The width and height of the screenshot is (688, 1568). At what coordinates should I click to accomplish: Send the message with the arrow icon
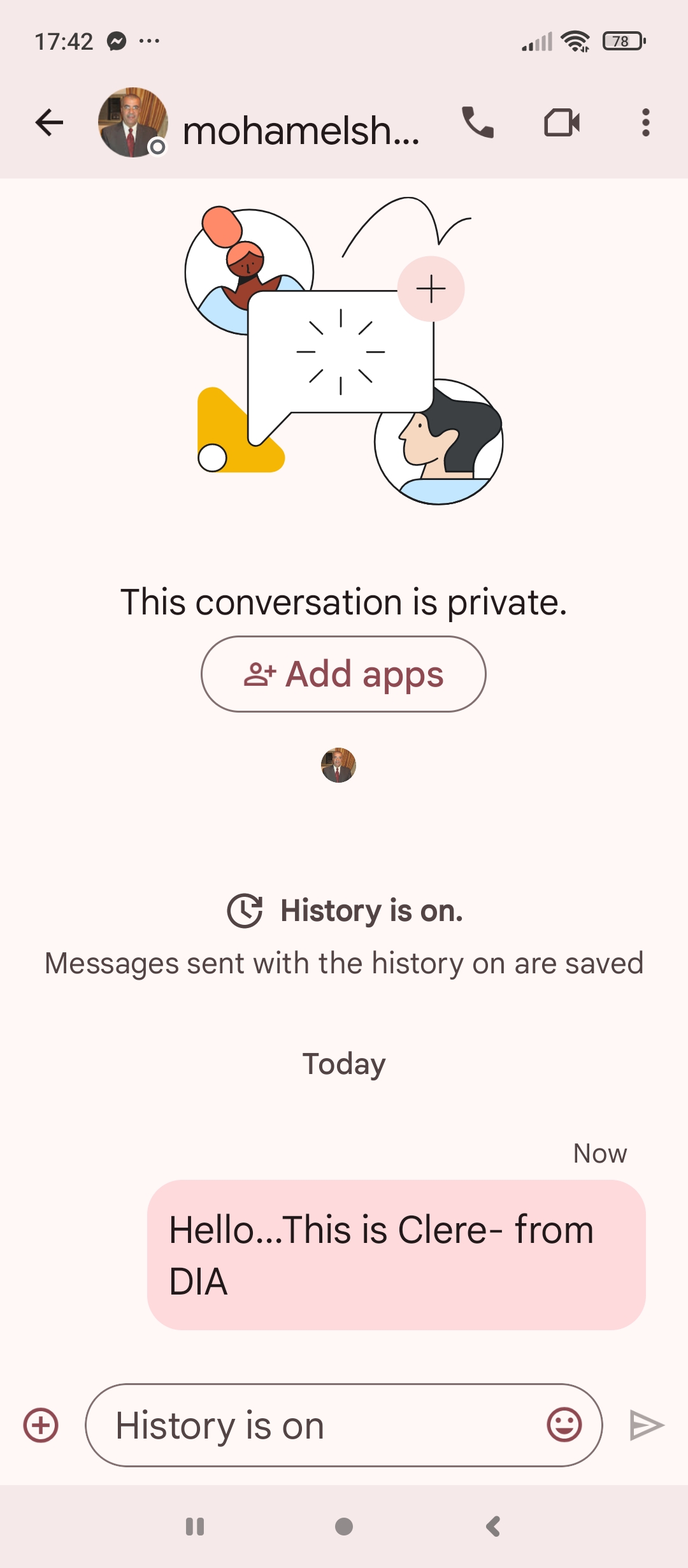click(647, 1425)
